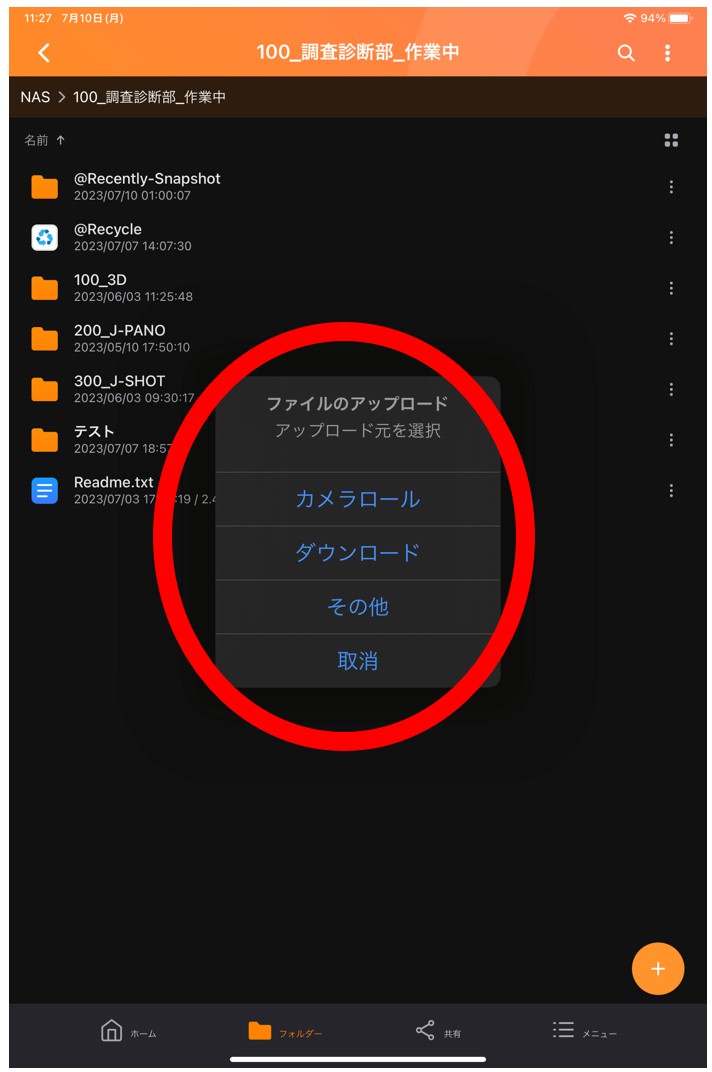
Task: Cancel the upload dialog with 取消
Action: [x=357, y=661]
